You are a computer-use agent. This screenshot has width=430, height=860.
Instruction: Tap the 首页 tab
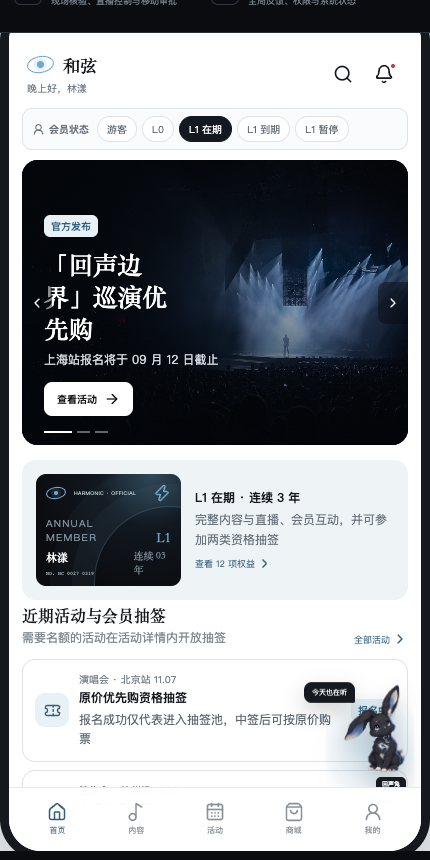(57, 818)
